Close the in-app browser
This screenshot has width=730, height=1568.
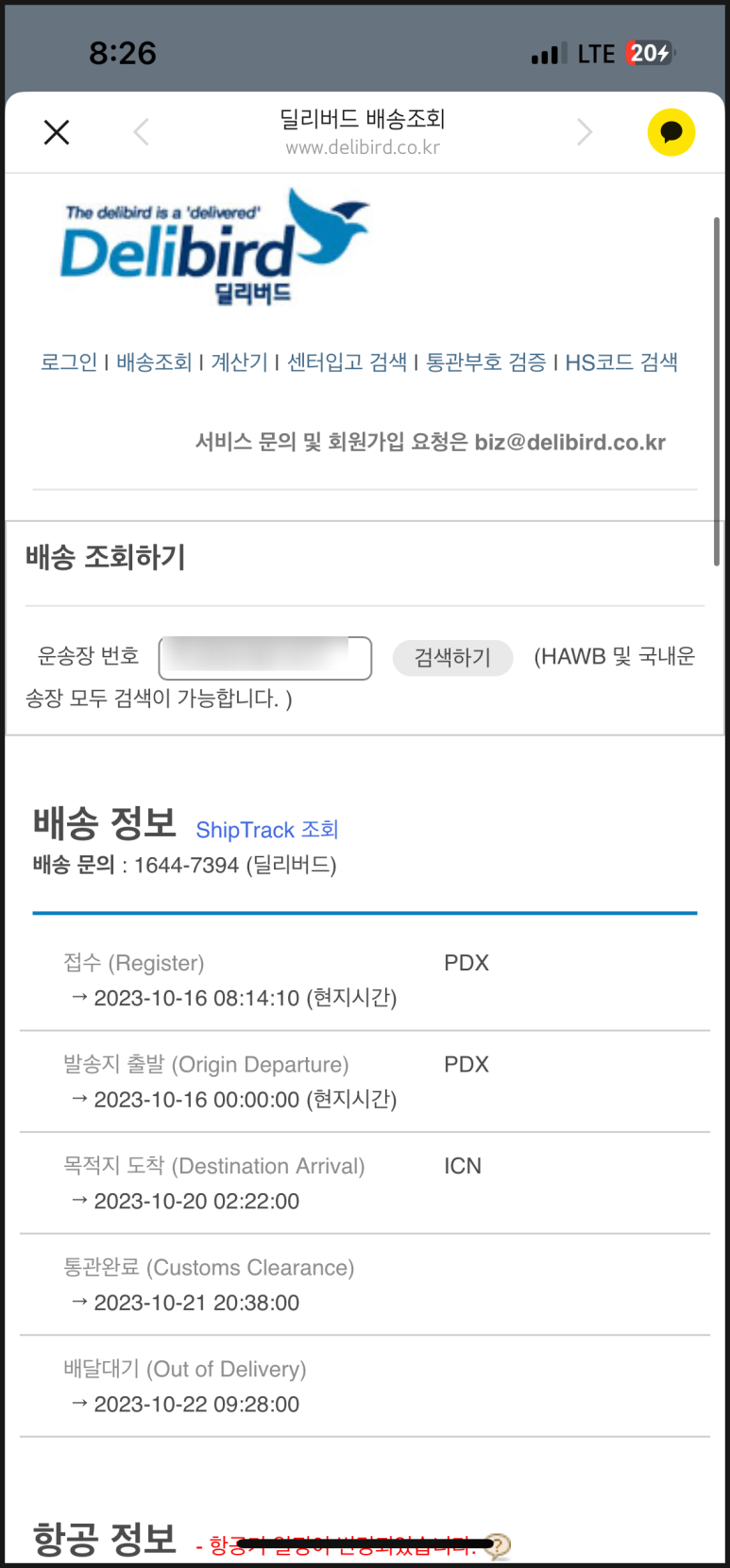click(57, 132)
